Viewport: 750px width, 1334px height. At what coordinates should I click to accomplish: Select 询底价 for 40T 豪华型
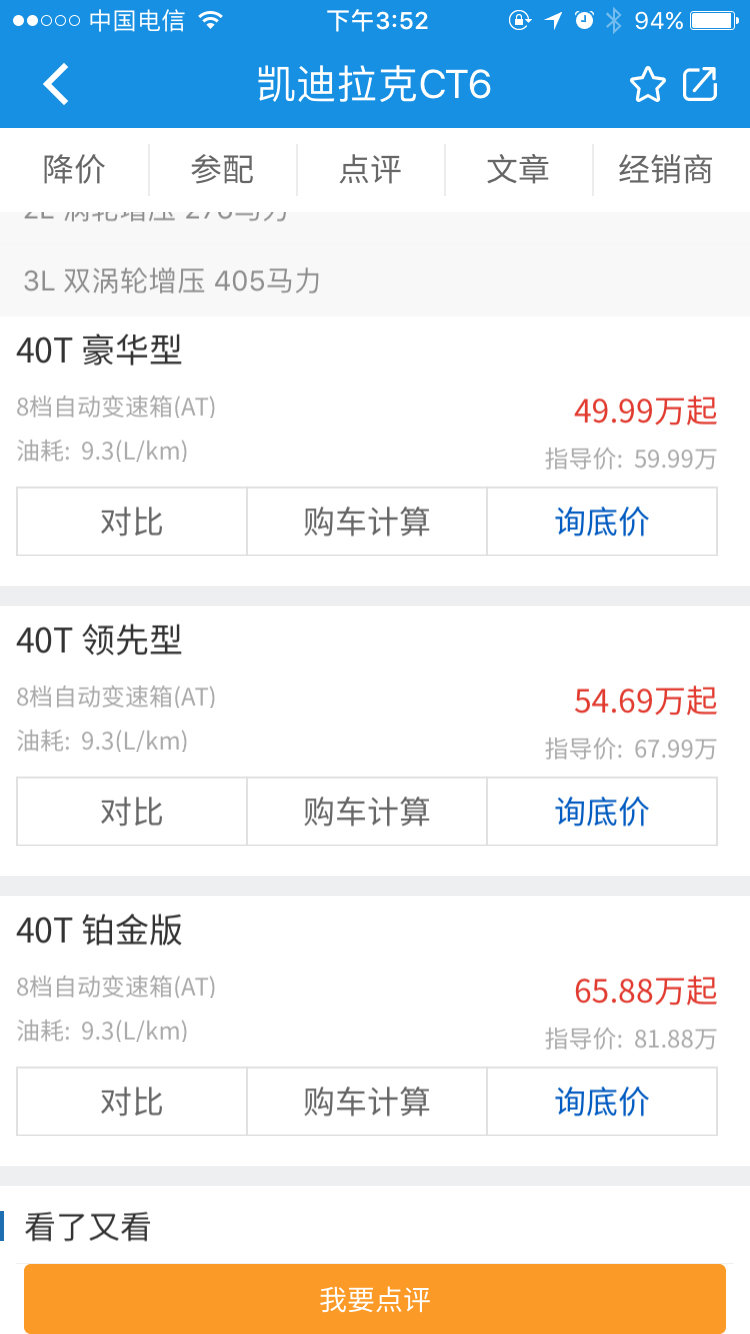[x=602, y=521]
